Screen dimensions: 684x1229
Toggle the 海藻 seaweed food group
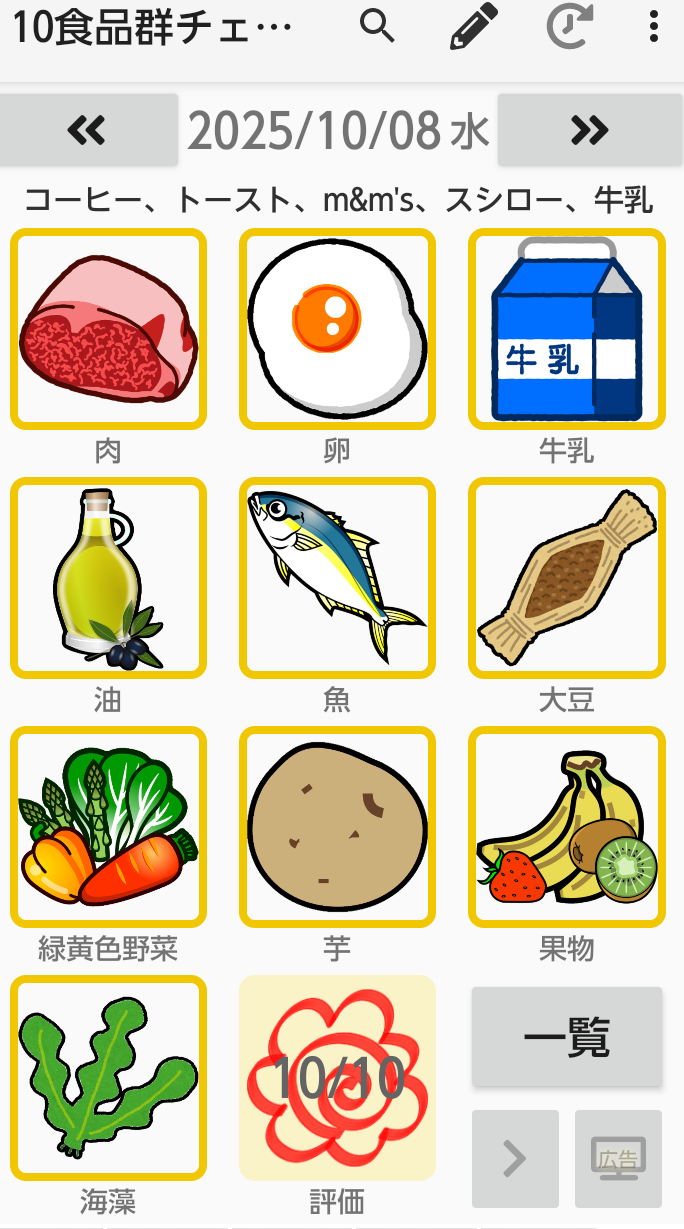point(108,1076)
